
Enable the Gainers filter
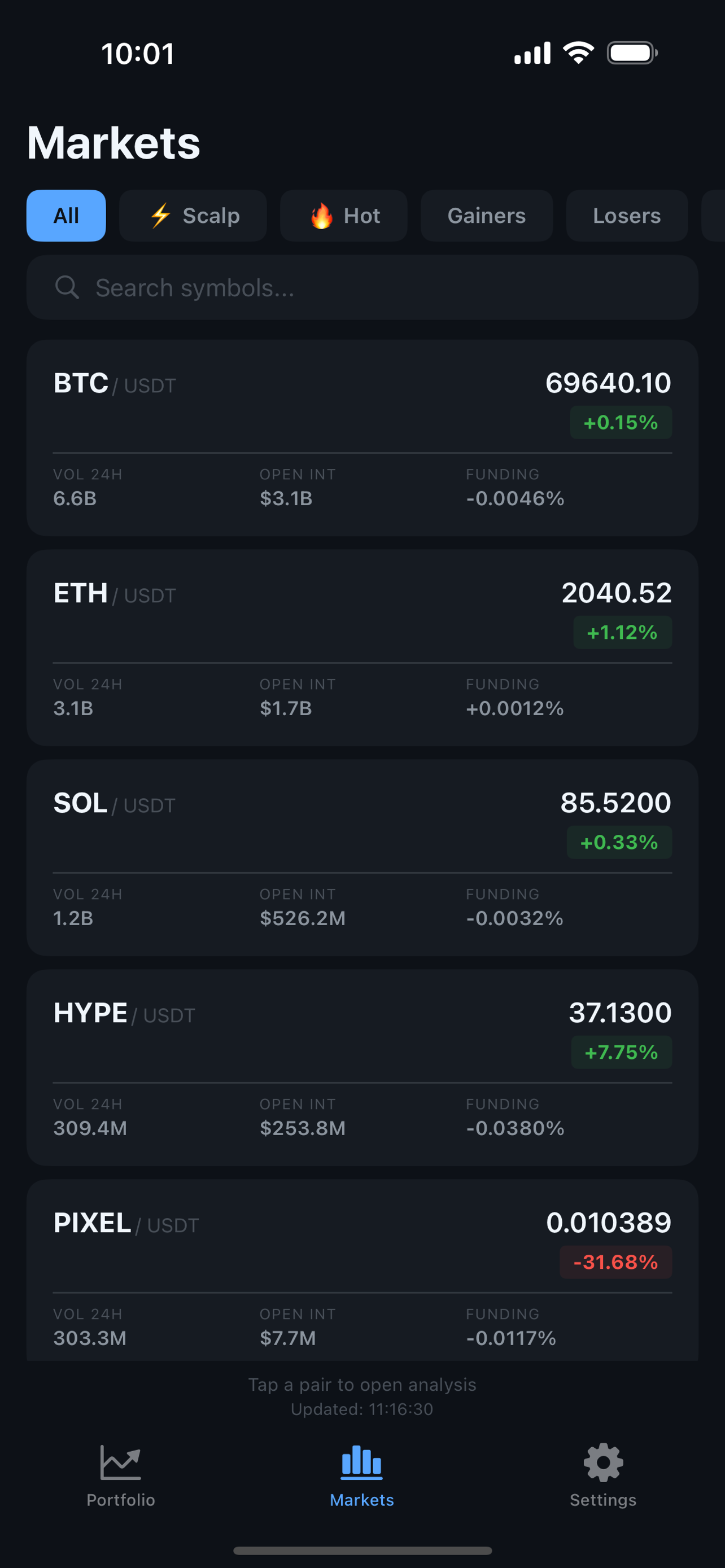point(486,216)
